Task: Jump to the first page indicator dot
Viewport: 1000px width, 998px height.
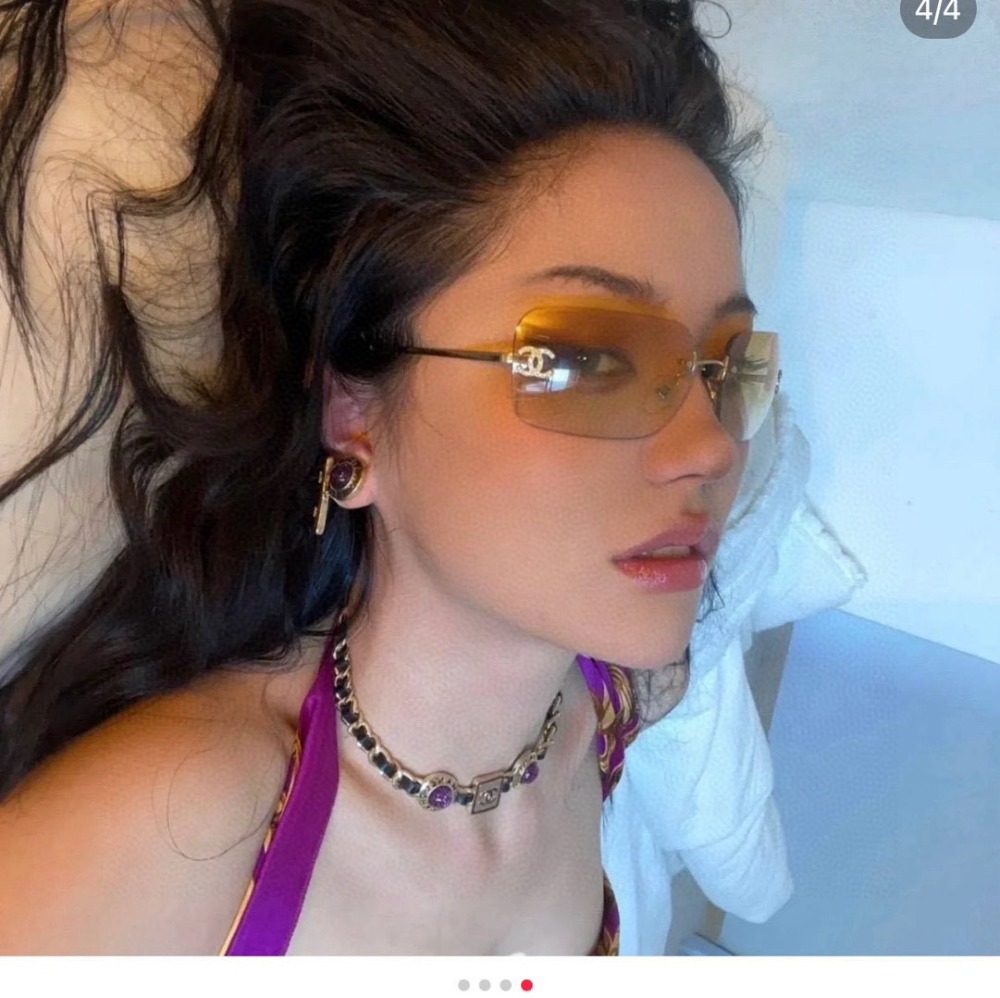Action: pos(464,985)
